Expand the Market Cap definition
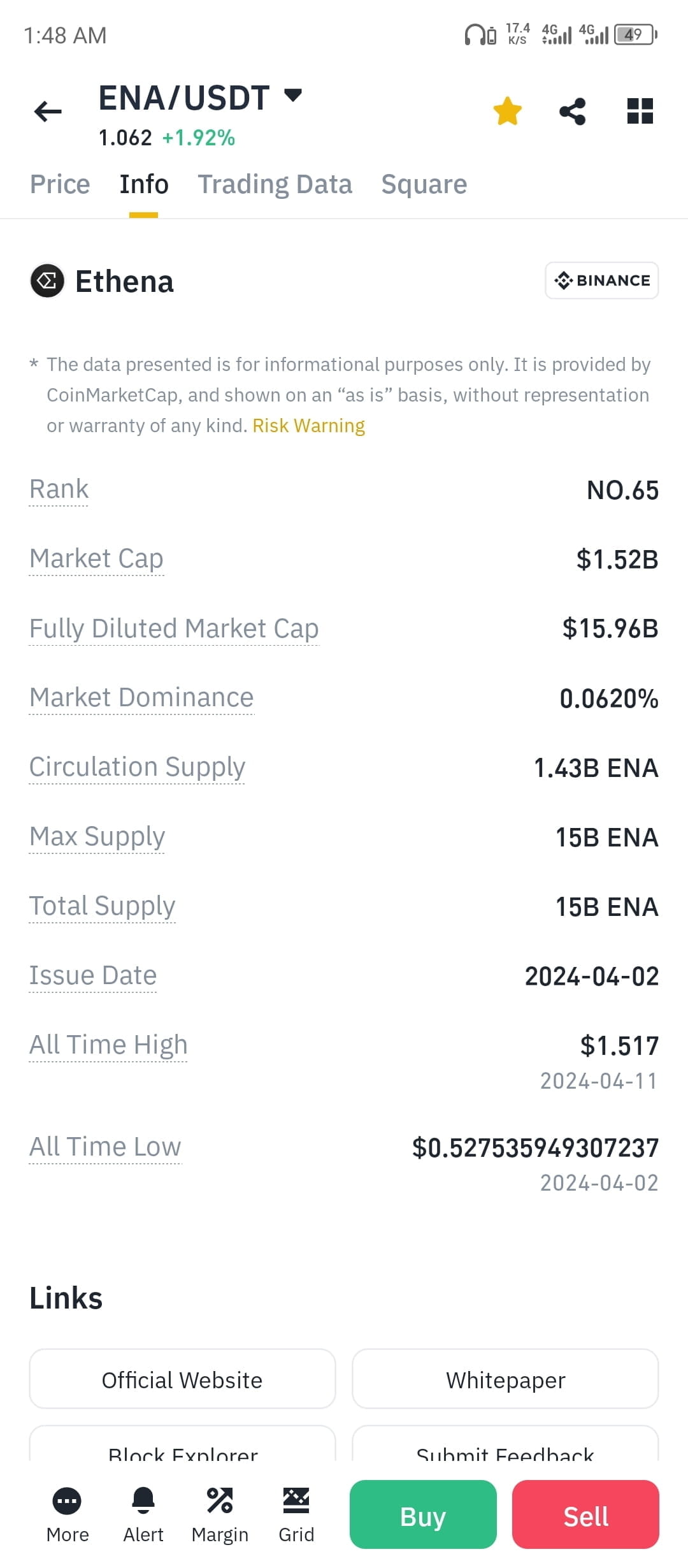 pyautogui.click(x=96, y=558)
